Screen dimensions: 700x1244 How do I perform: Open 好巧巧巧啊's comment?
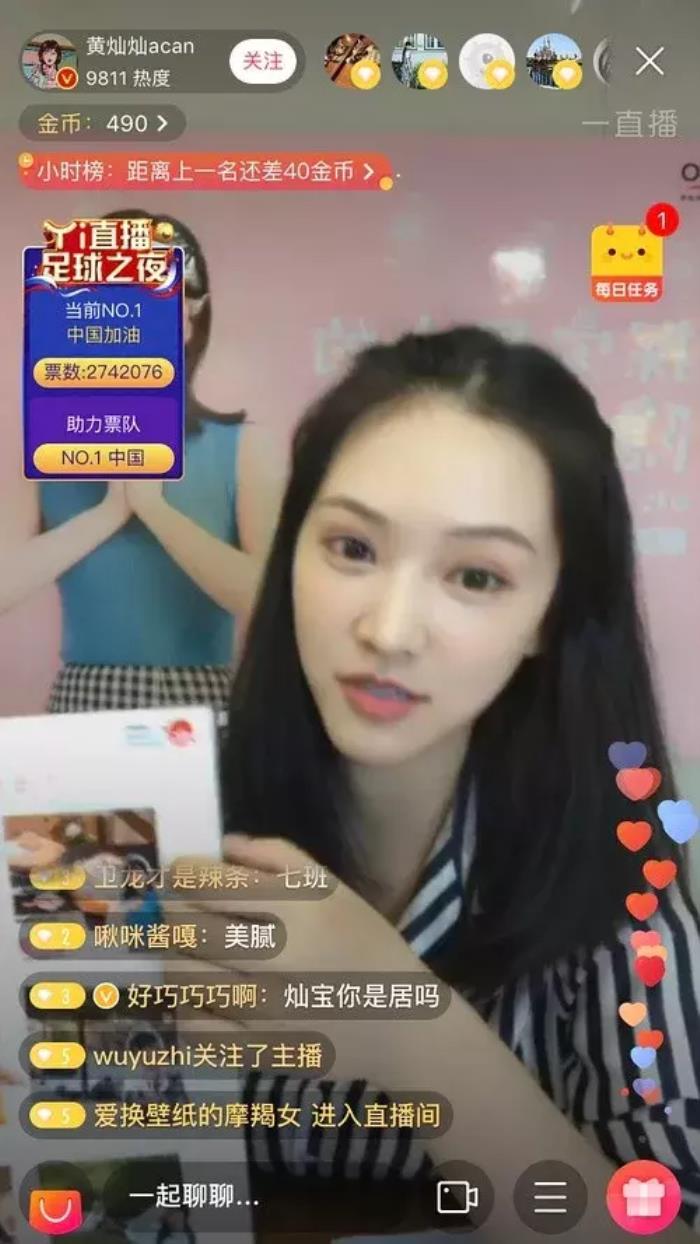pyautogui.click(x=235, y=996)
